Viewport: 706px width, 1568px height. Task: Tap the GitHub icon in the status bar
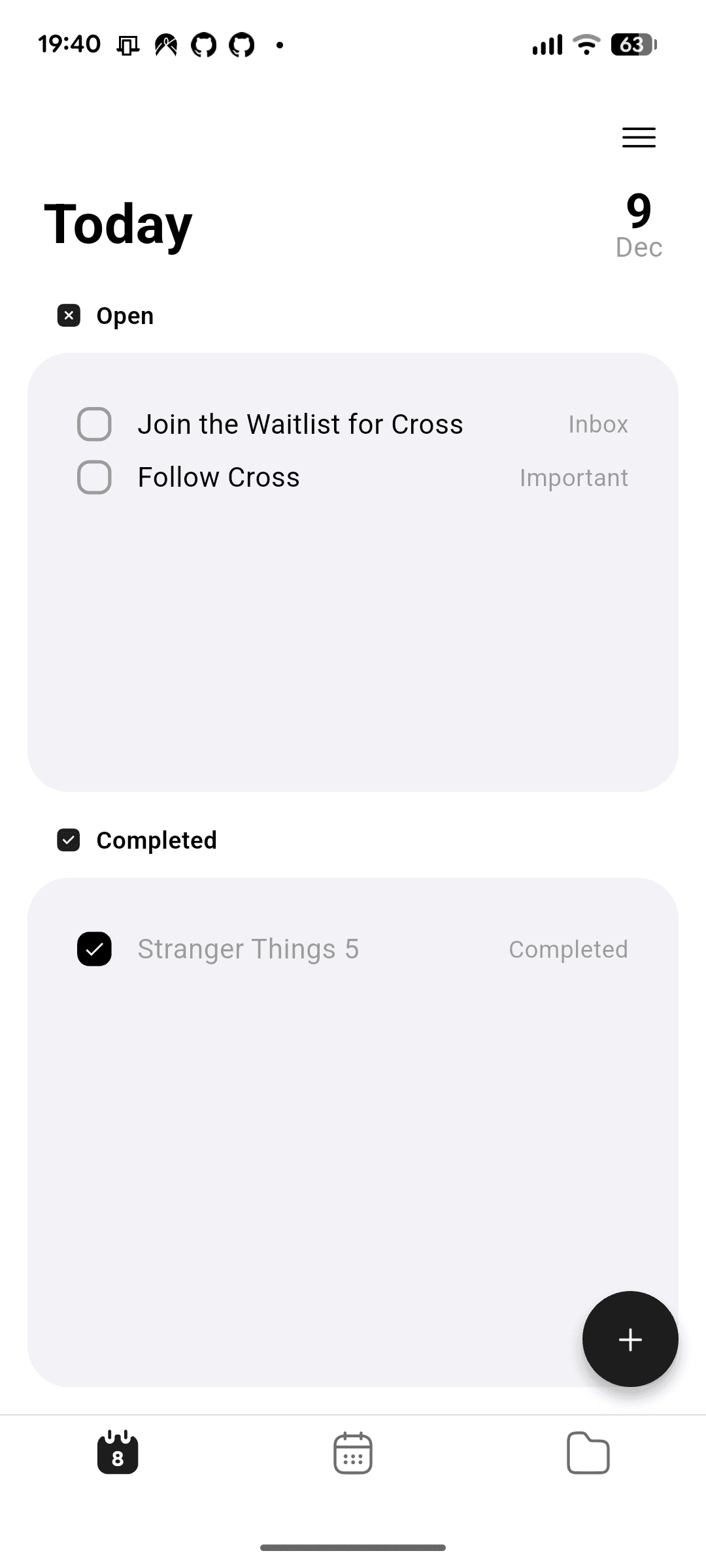coord(204,44)
